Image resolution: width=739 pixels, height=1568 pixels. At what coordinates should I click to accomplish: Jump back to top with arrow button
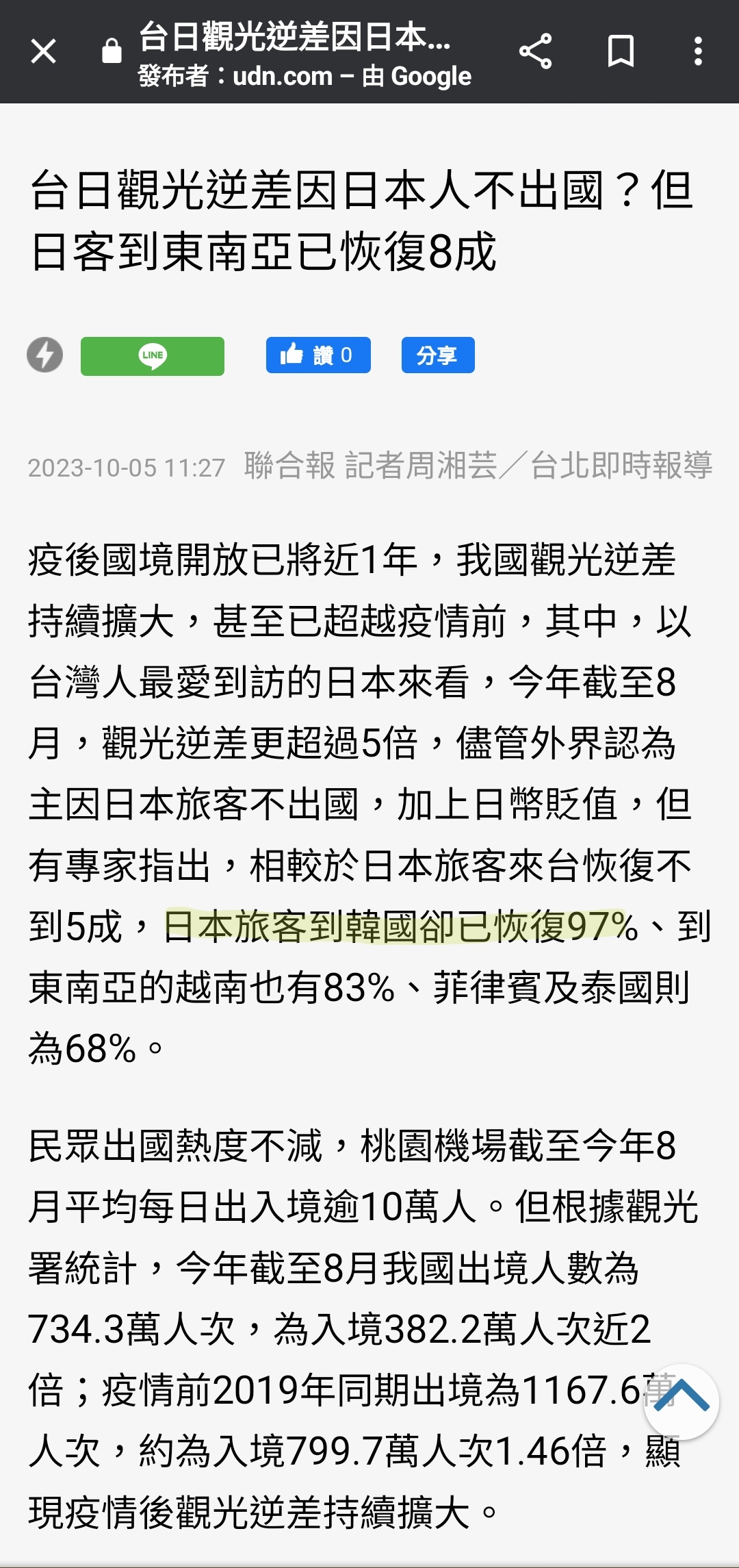[x=681, y=1402]
